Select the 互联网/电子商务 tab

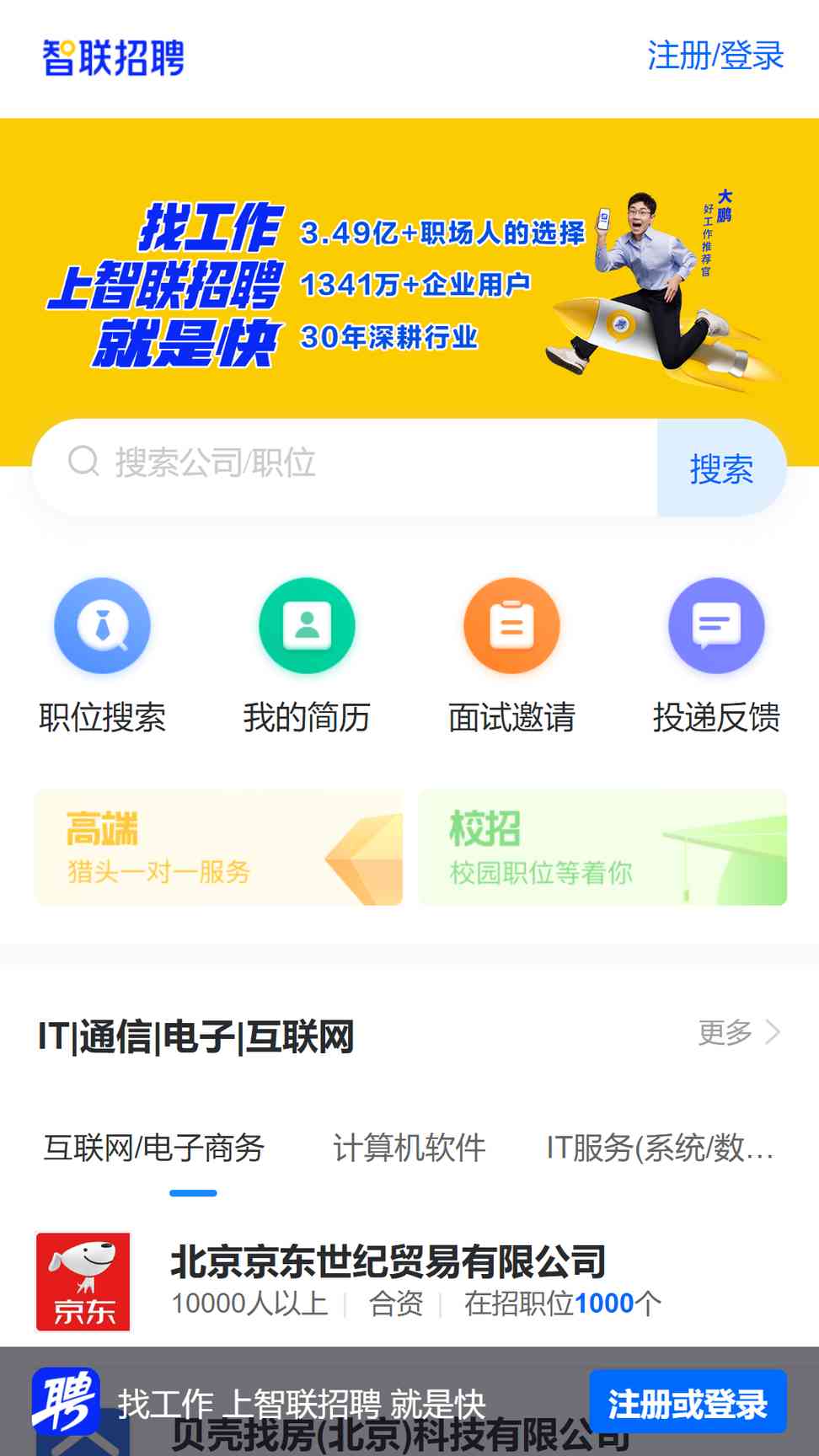(154, 1148)
